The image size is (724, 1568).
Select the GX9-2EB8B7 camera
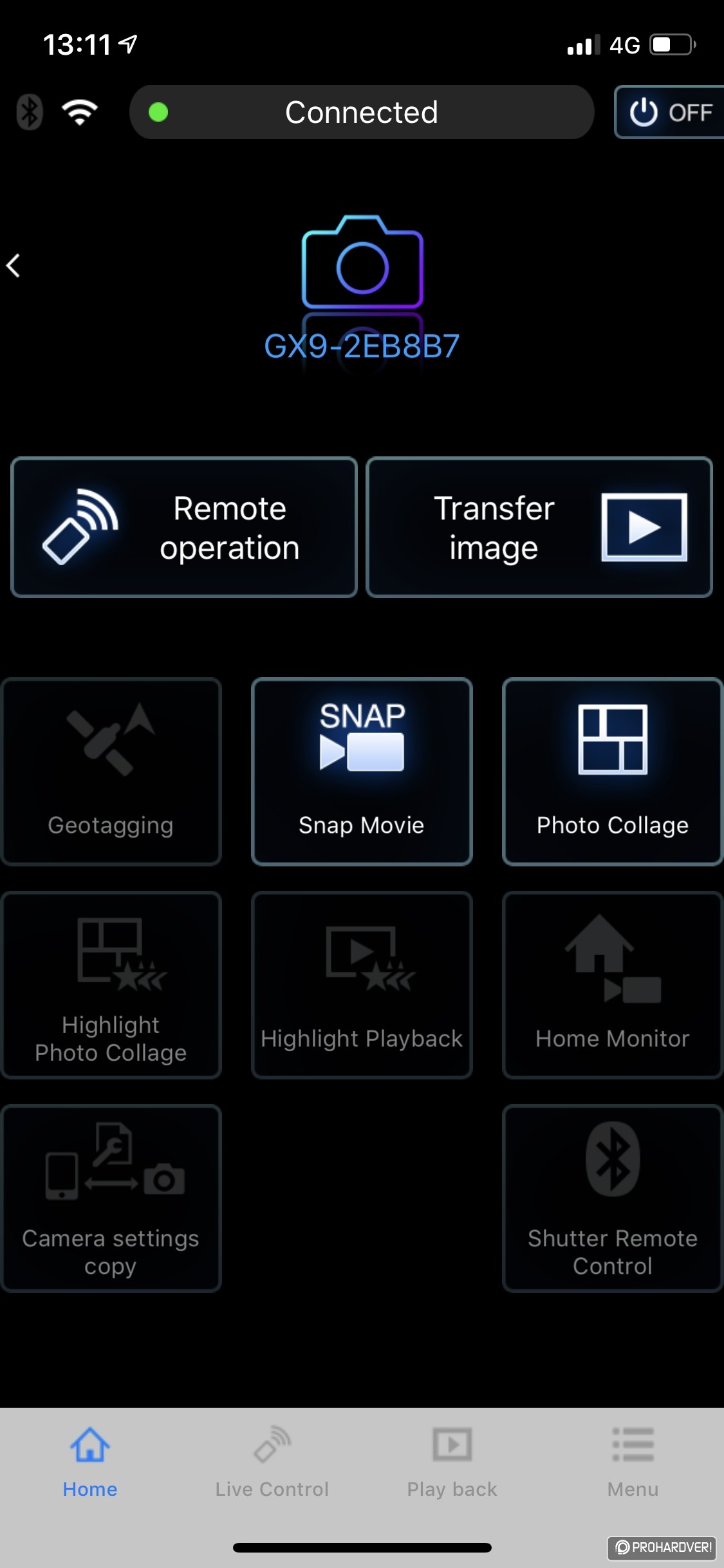[362, 290]
